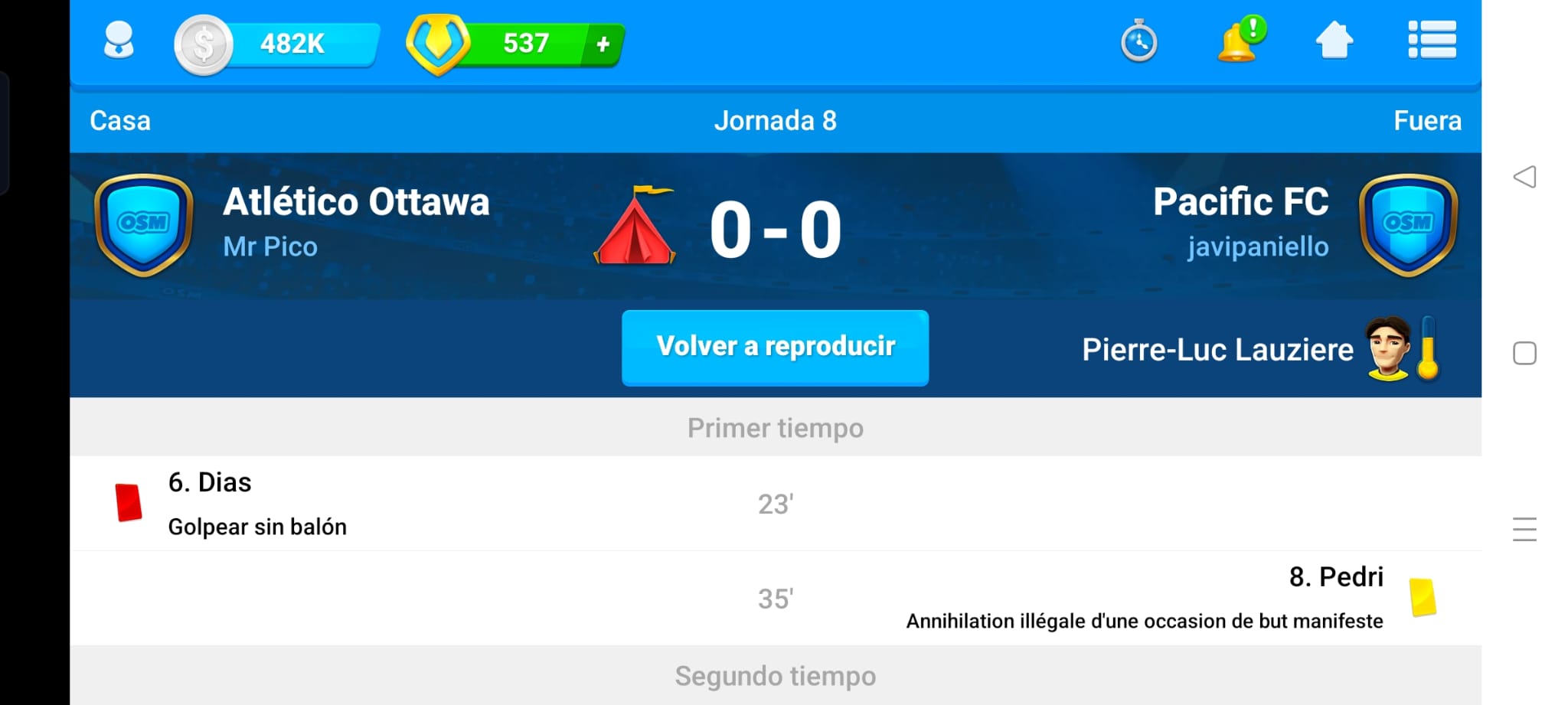
Task: Go to the home dashboard
Action: point(1334,41)
